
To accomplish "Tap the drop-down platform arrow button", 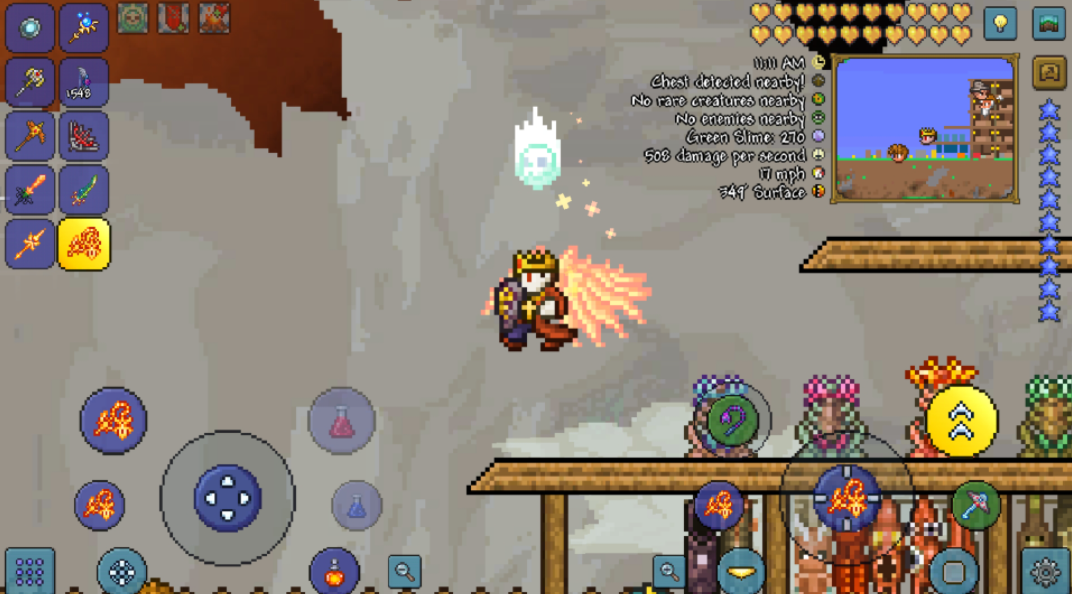I will [741, 571].
